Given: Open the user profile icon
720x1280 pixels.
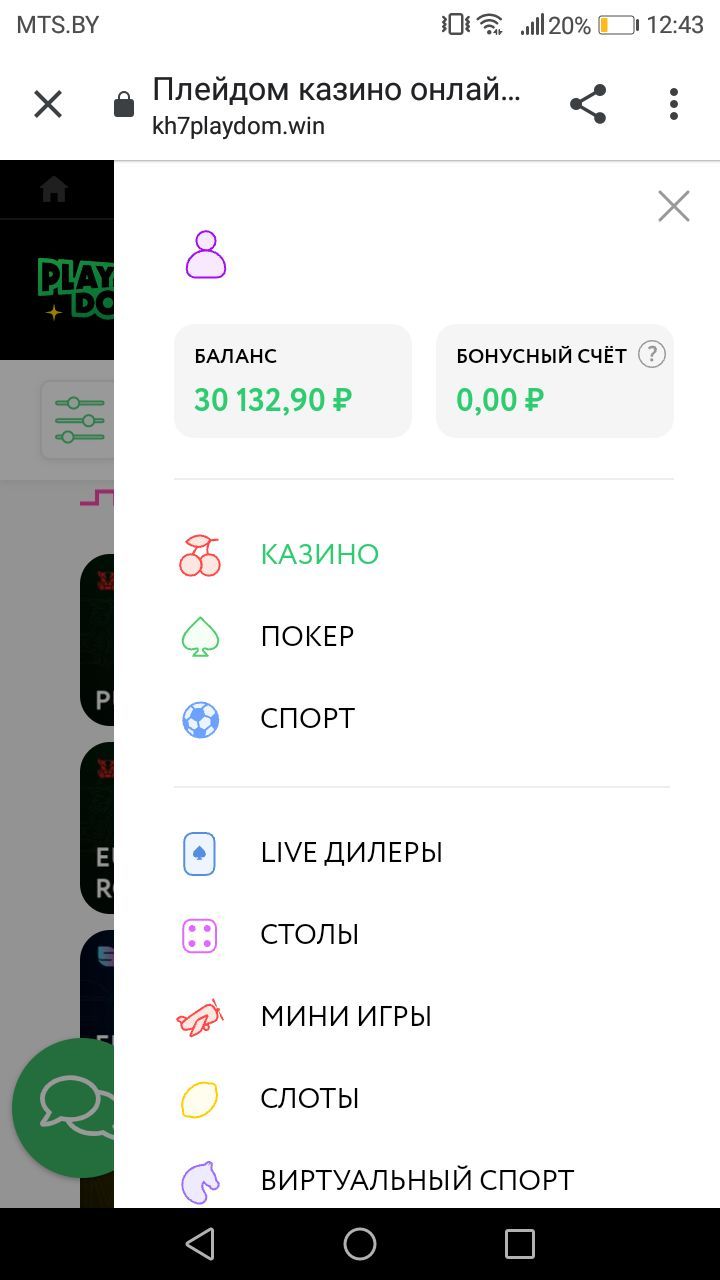Looking at the screenshot, I should (x=206, y=255).
